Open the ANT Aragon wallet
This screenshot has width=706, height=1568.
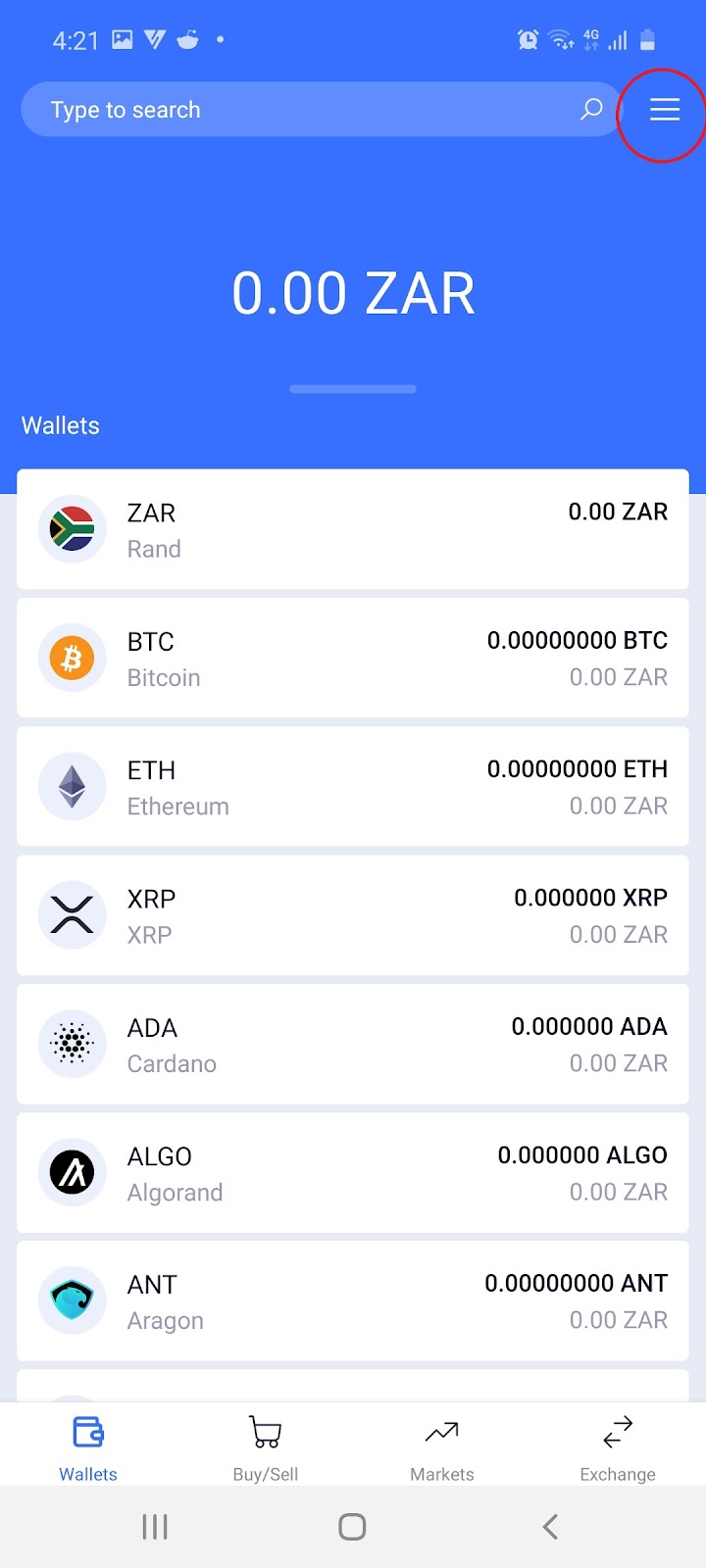(x=353, y=1301)
